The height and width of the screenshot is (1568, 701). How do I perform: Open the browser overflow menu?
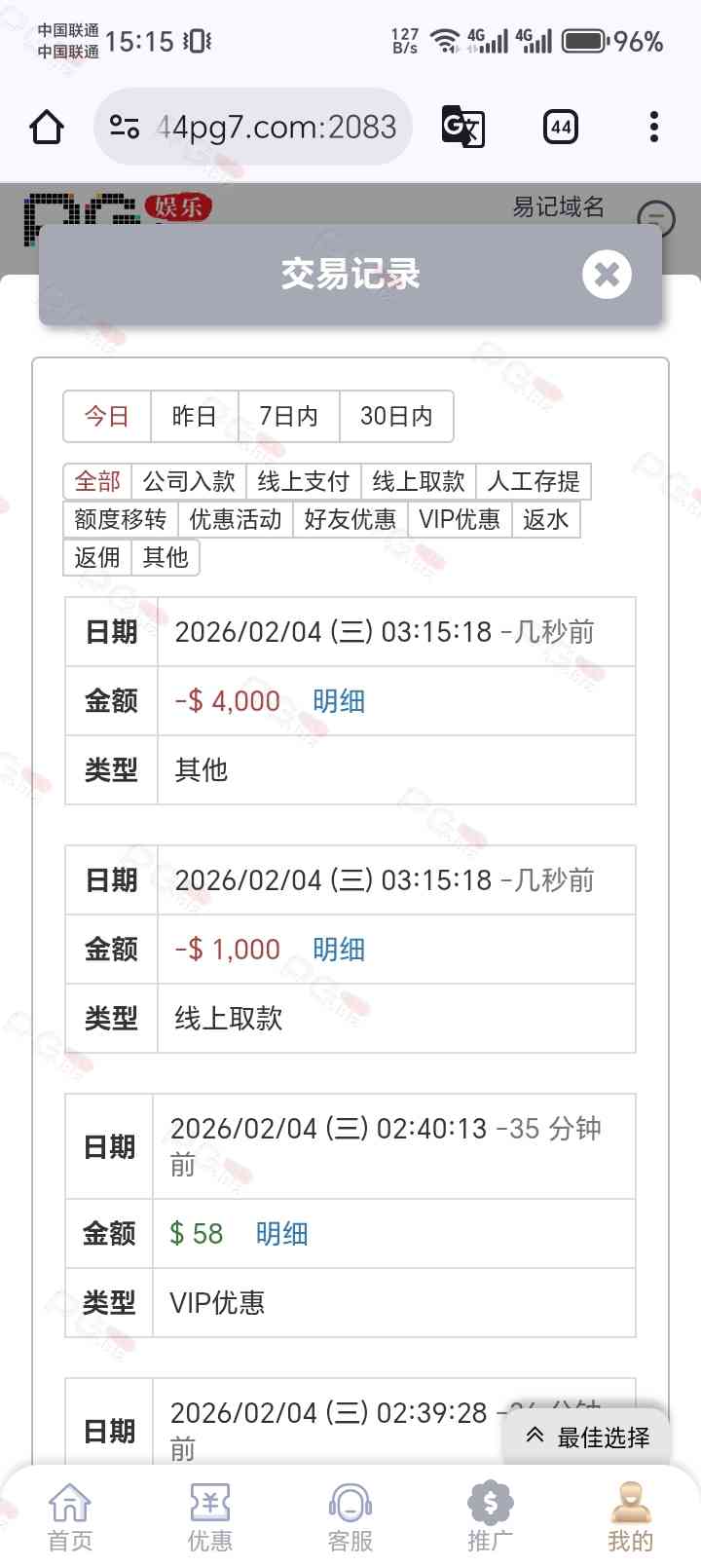pos(654,127)
